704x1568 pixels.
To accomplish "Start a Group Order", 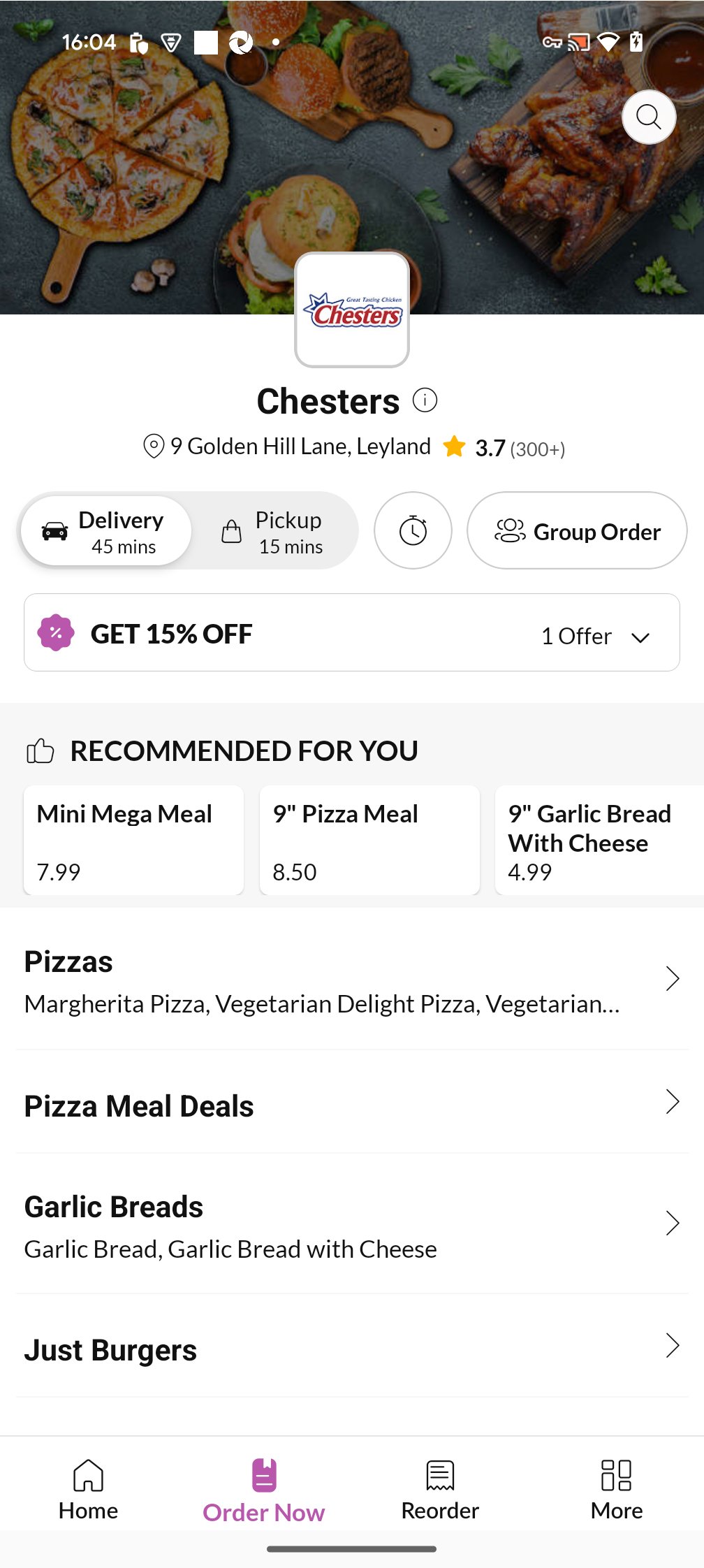I will tap(577, 531).
